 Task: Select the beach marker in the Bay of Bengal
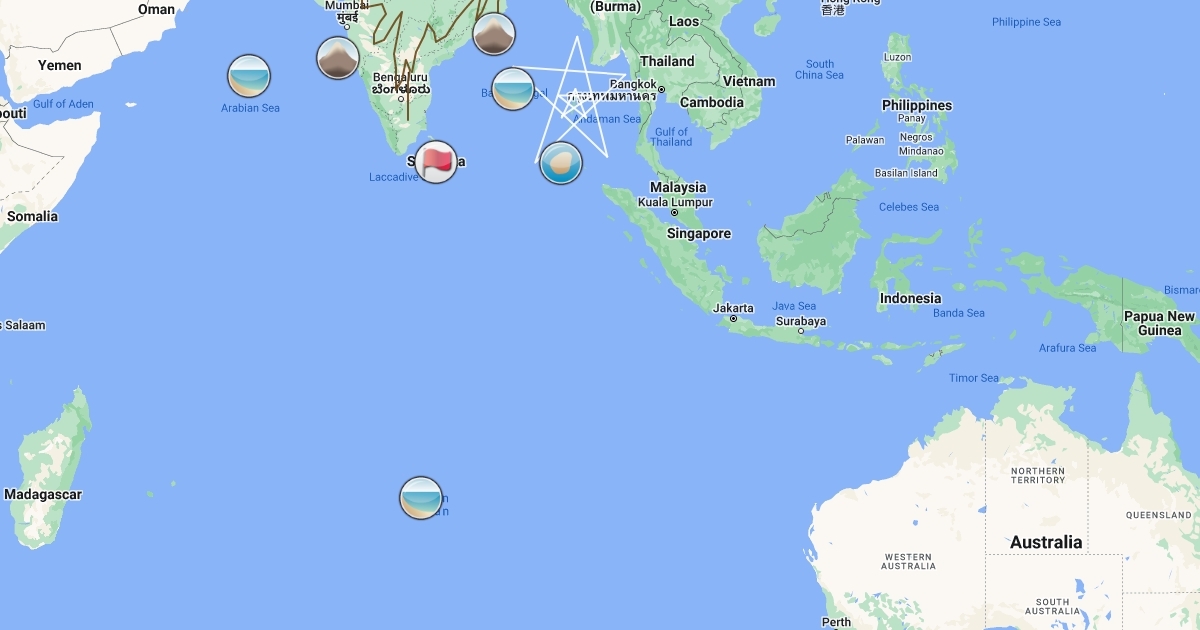tap(513, 89)
